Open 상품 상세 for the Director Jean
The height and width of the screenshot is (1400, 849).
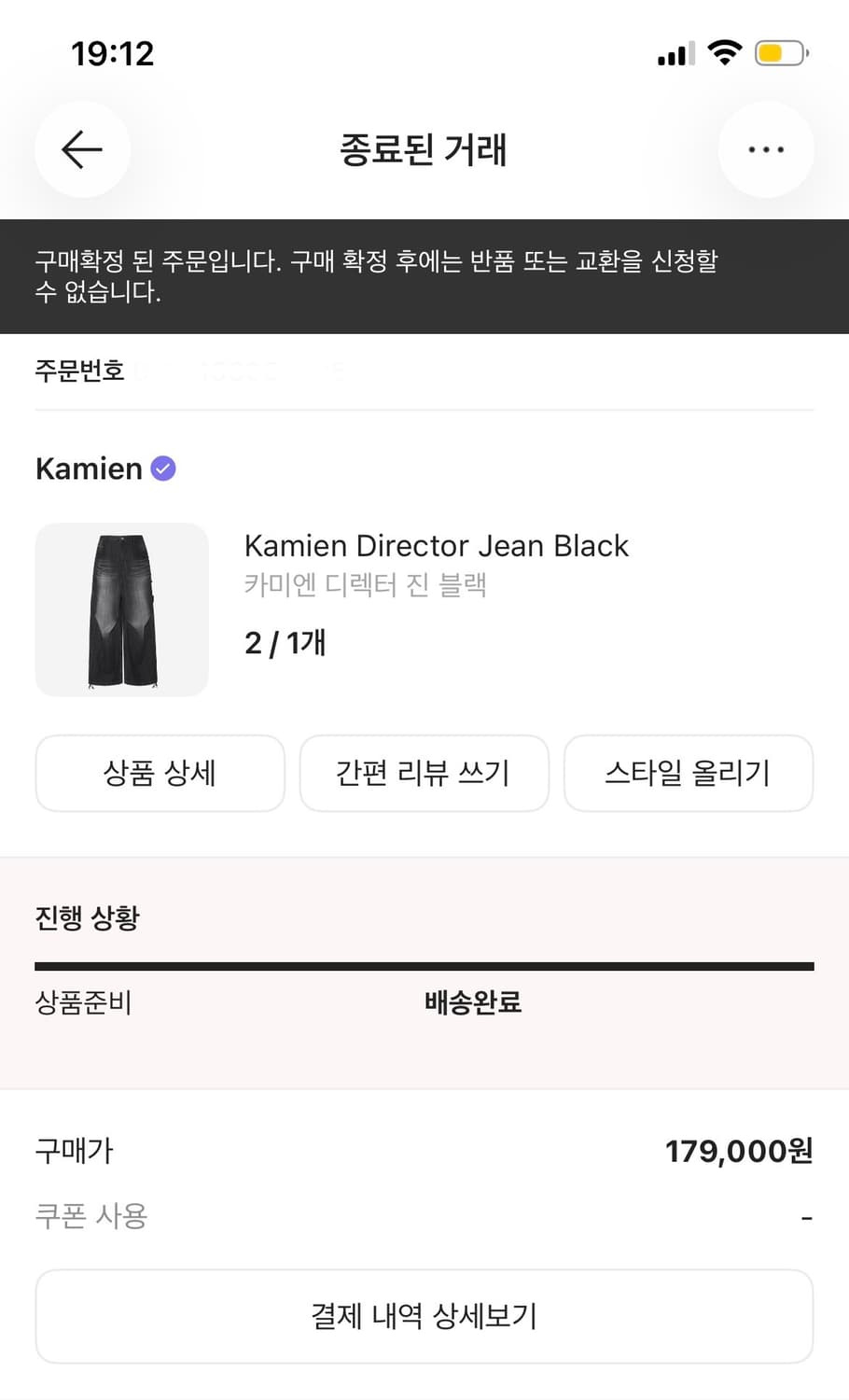pyautogui.click(x=160, y=773)
